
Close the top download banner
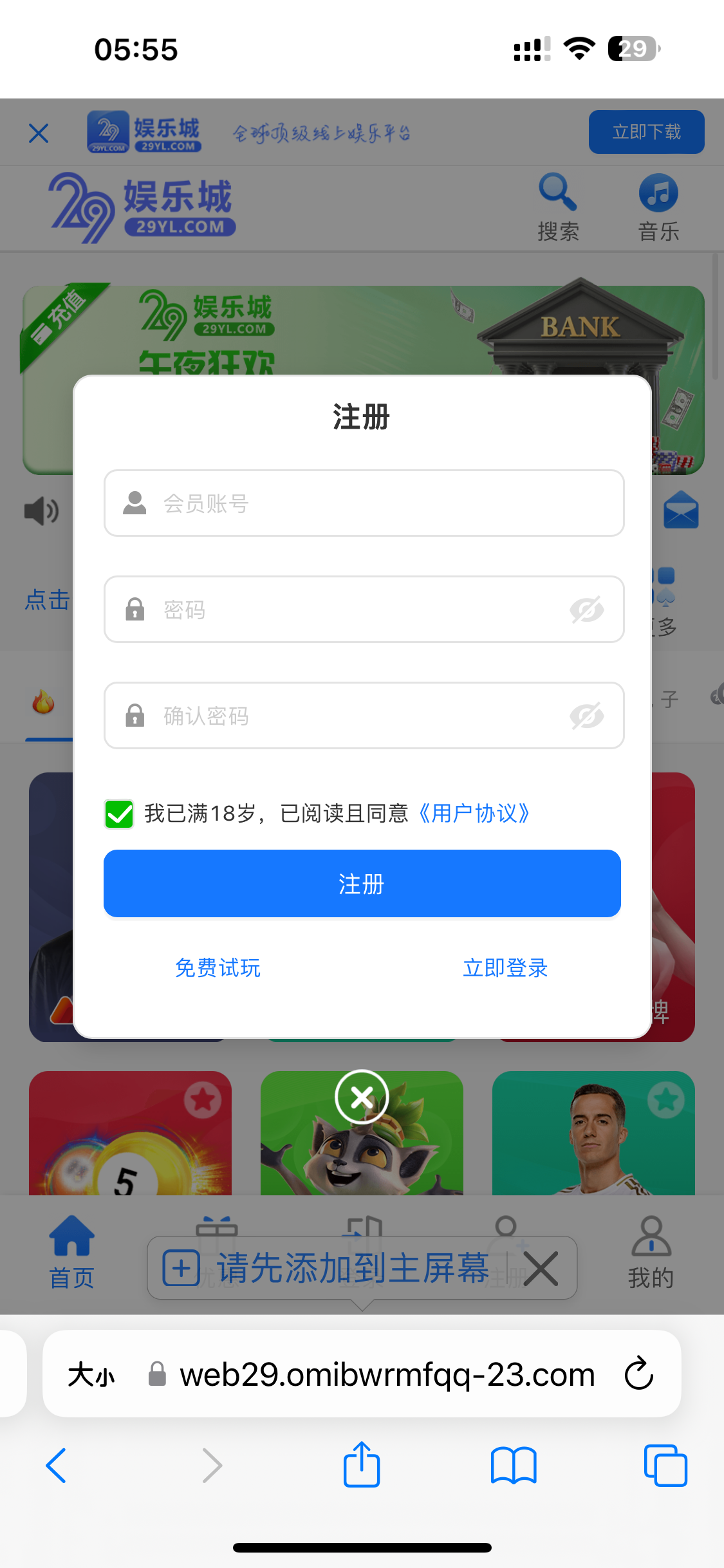click(x=39, y=134)
